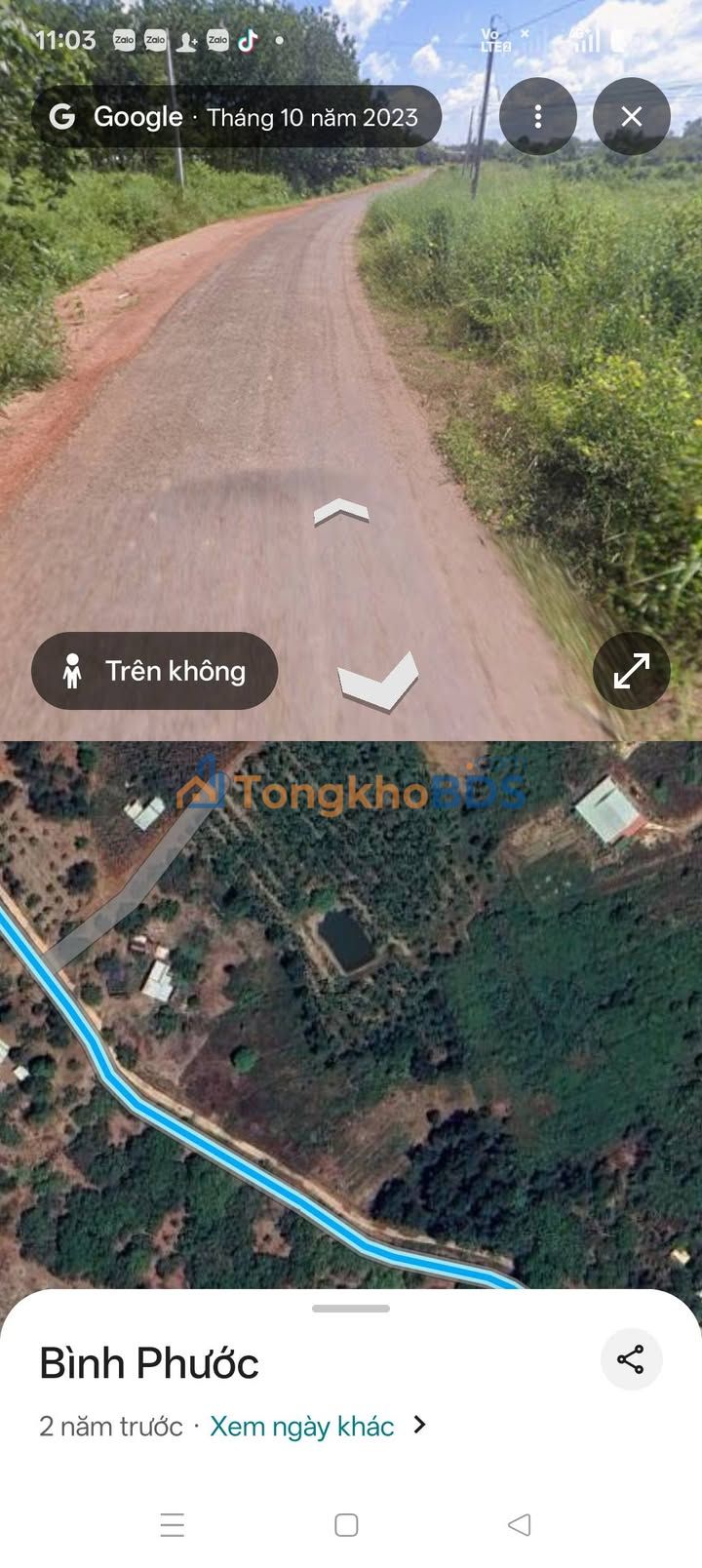Go back with system navigation button
The height and width of the screenshot is (1568, 702).
point(519,1524)
